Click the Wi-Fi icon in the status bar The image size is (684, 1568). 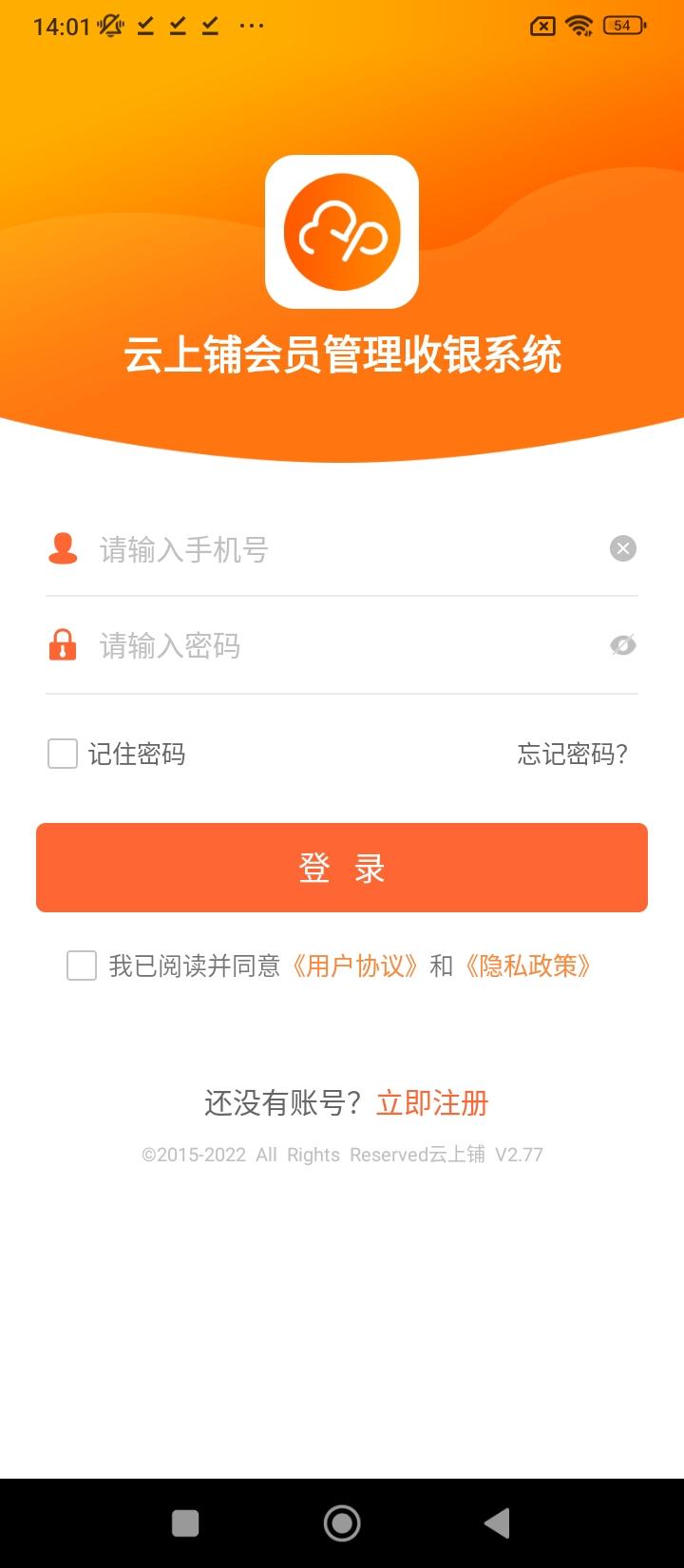(578, 26)
